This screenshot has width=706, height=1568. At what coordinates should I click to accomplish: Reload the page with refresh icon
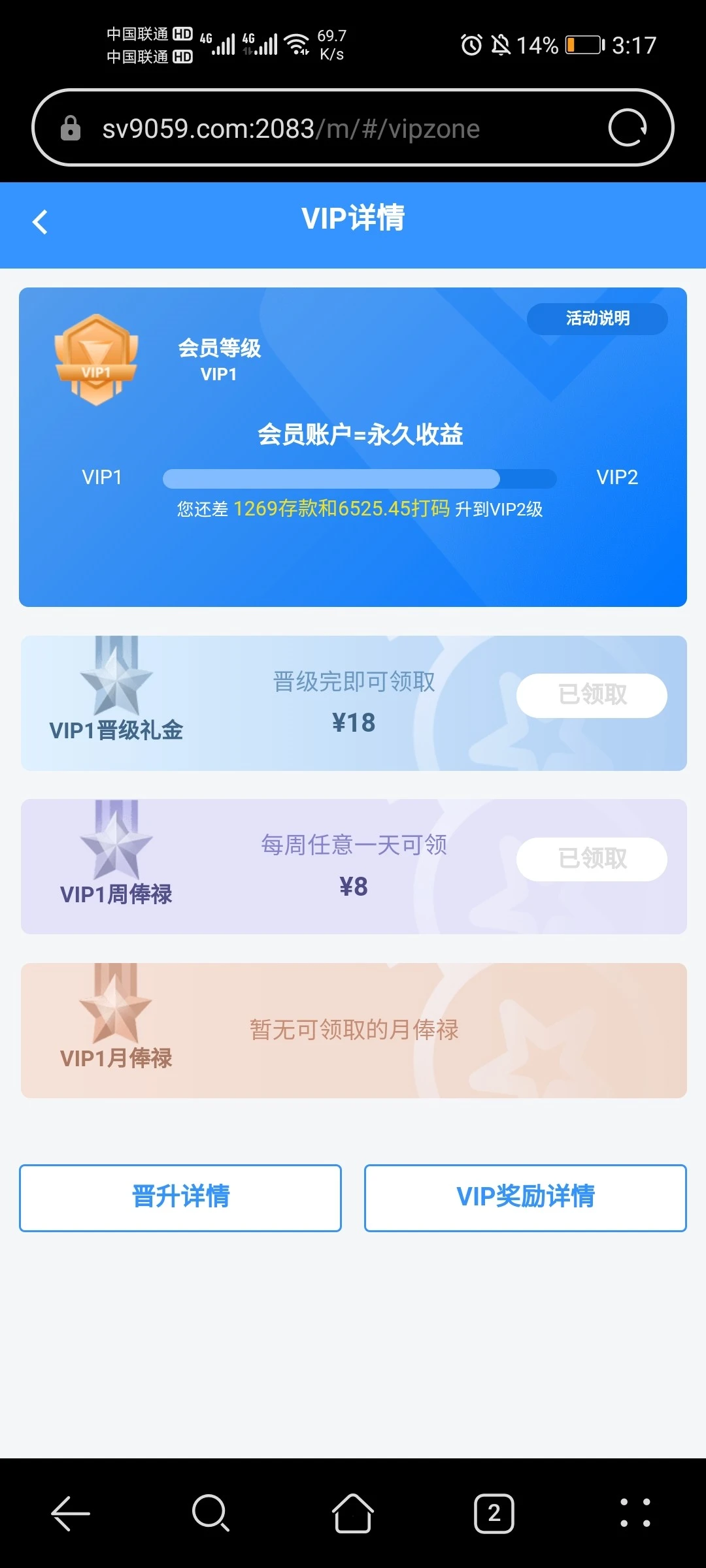pos(627,127)
